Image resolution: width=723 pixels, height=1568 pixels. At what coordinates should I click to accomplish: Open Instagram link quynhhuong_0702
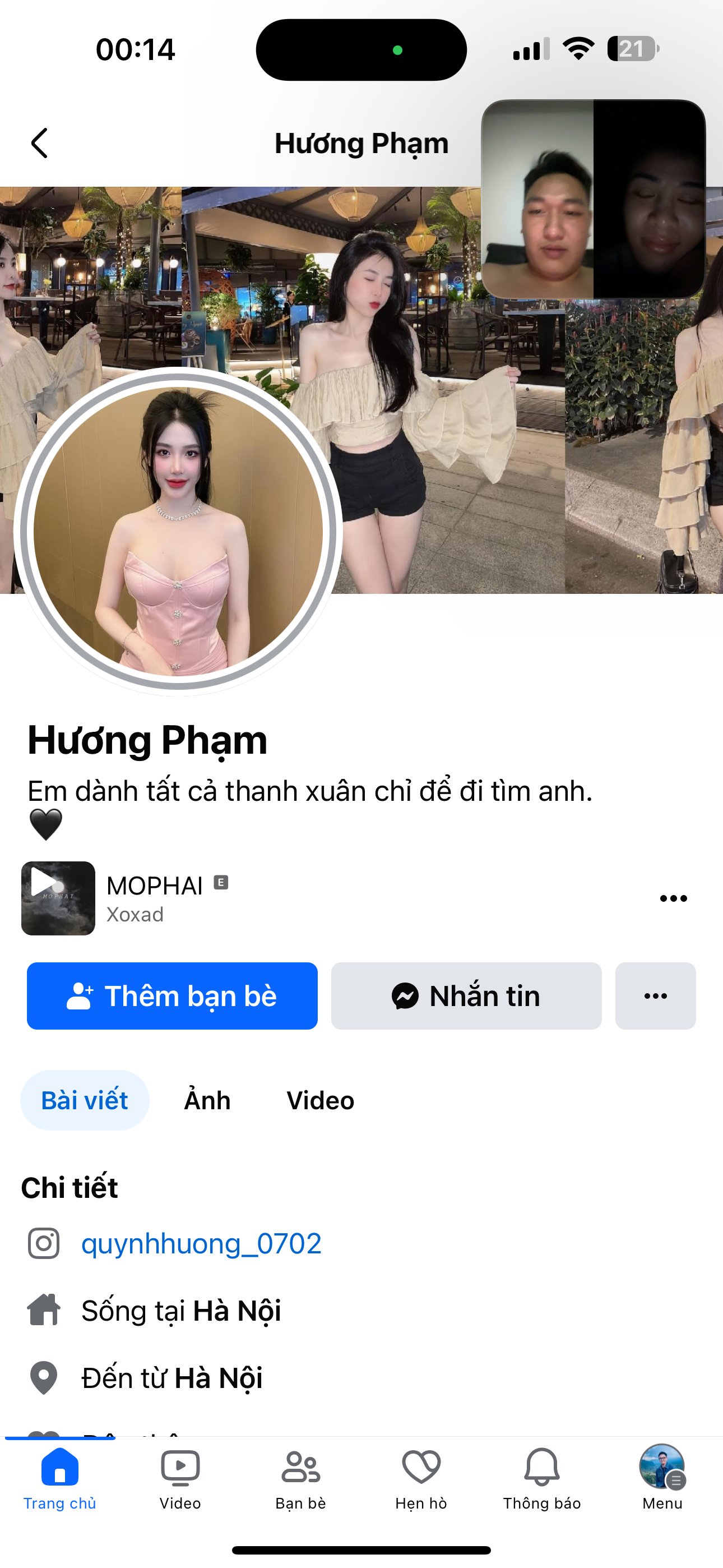(201, 1243)
